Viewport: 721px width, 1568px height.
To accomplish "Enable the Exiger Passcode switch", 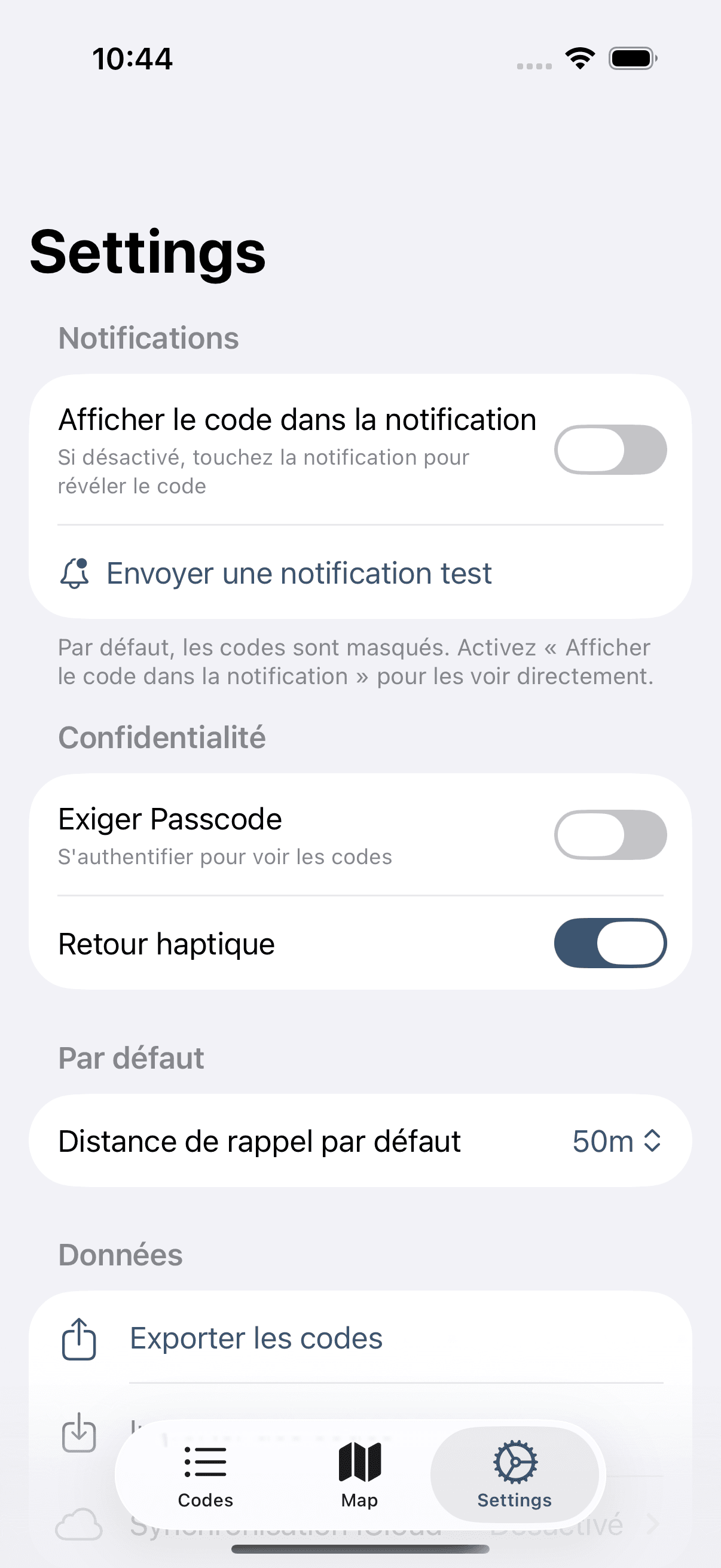I will (610, 834).
